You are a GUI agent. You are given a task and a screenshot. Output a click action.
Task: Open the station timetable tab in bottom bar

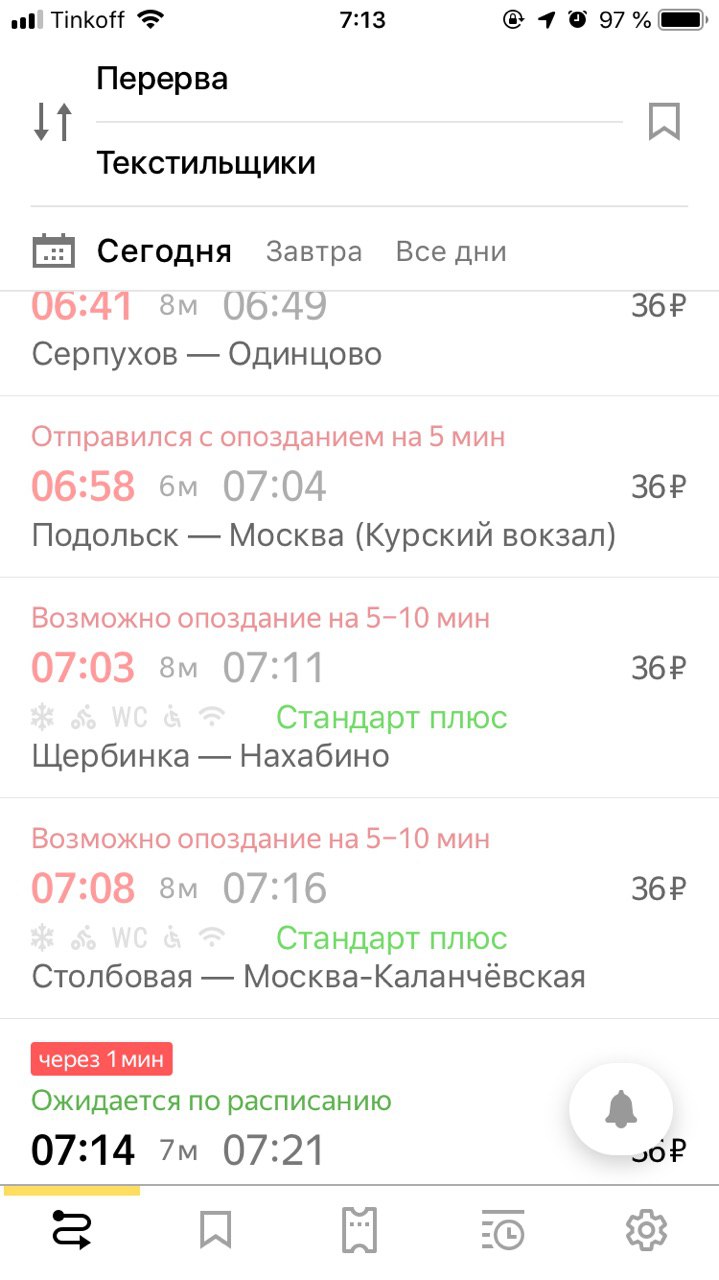503,1230
